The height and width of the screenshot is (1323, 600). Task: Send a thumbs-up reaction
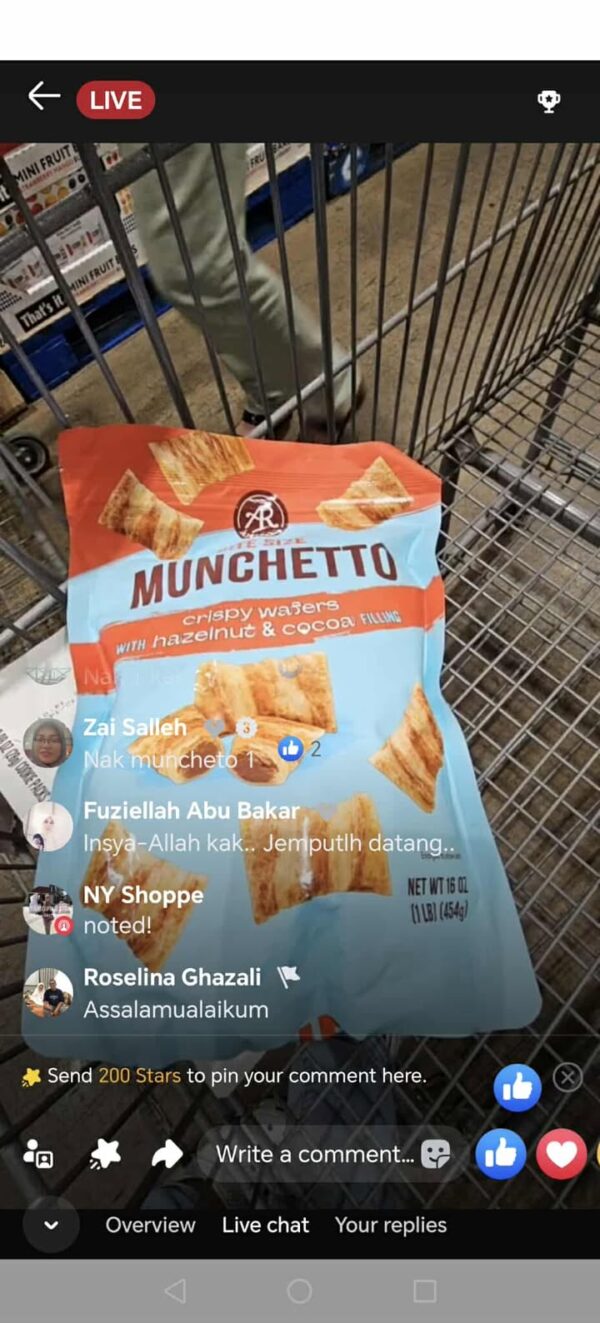(500, 1154)
